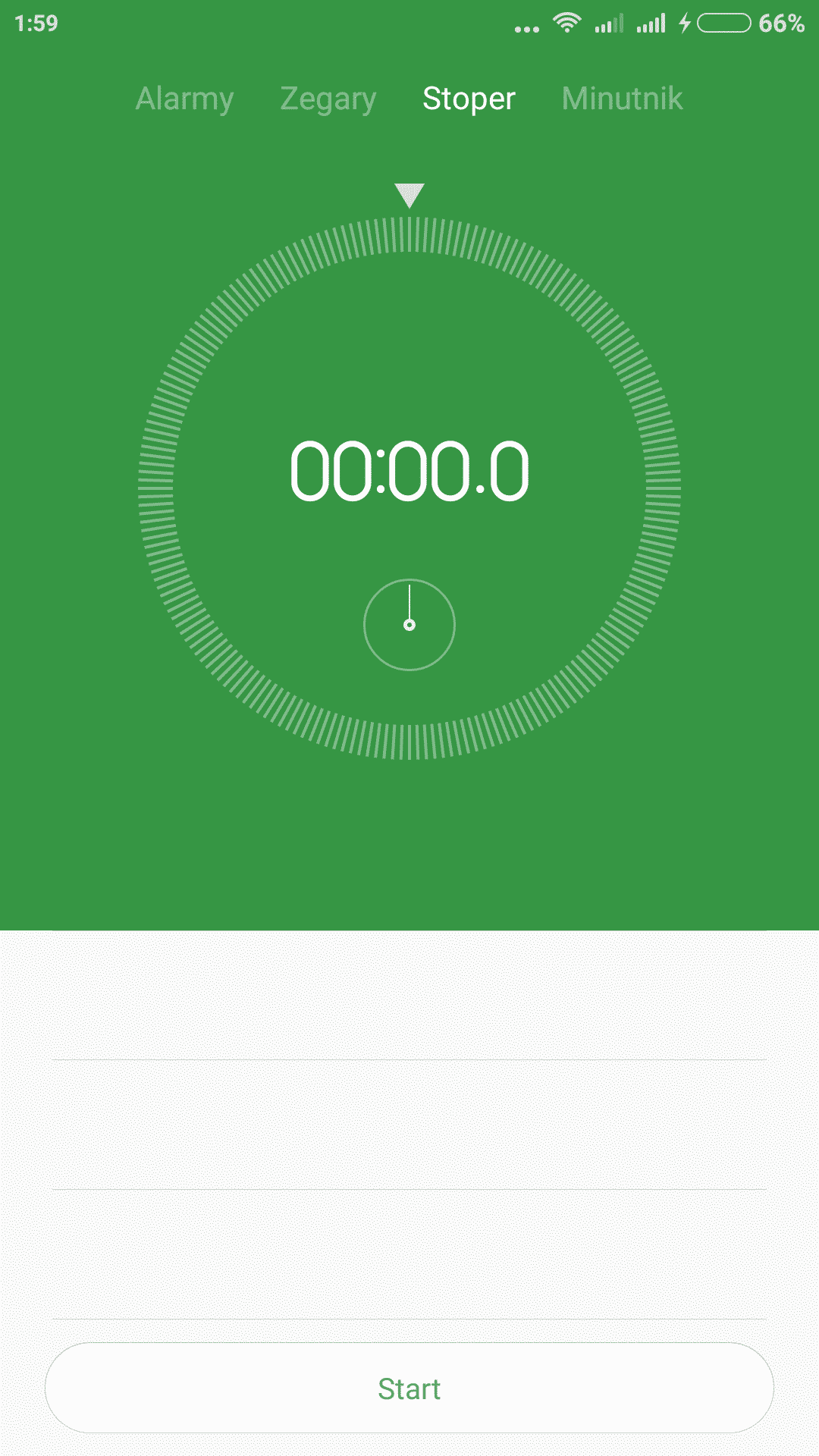Screen dimensions: 819x1456
Task: Select the Stoper tab
Action: tap(469, 99)
